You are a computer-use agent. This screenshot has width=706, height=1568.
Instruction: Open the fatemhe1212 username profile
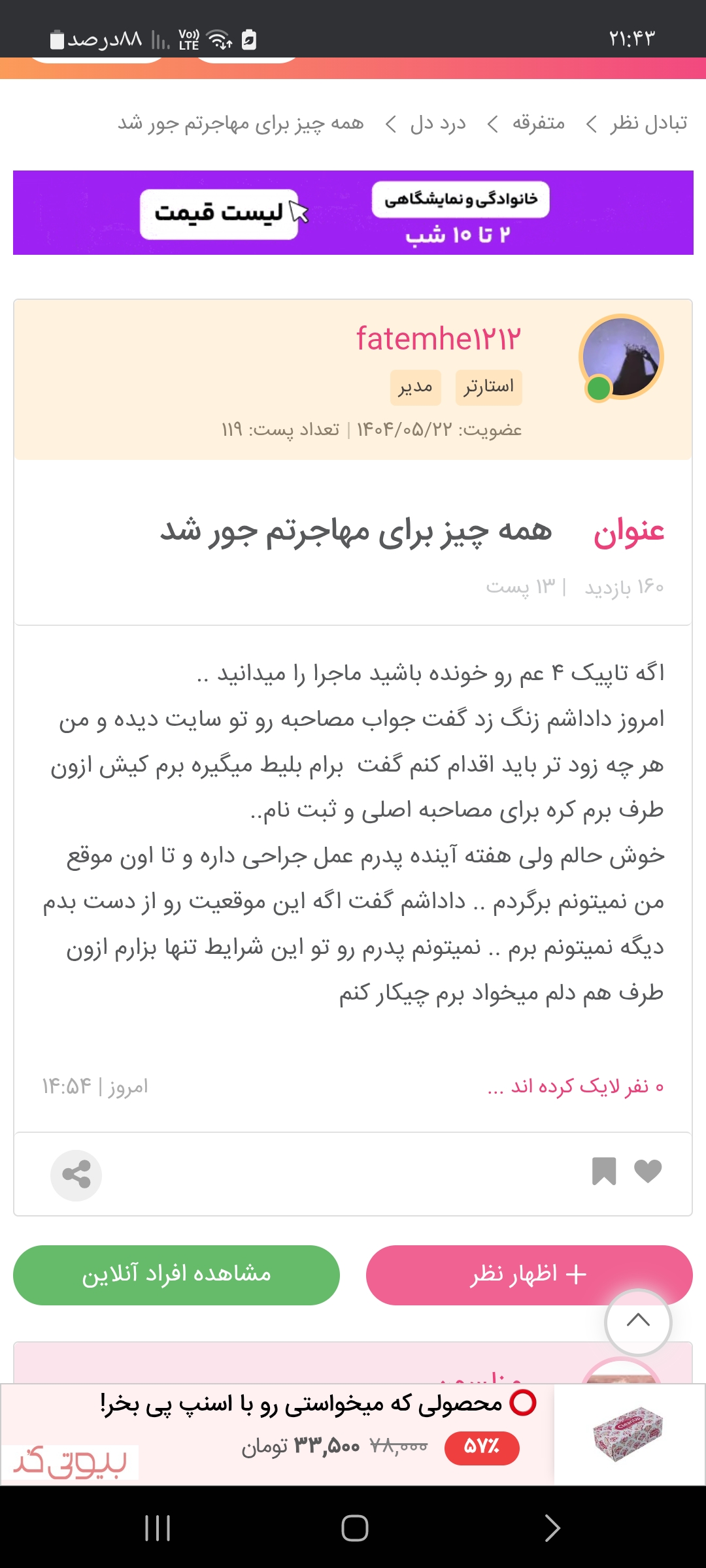(x=438, y=339)
